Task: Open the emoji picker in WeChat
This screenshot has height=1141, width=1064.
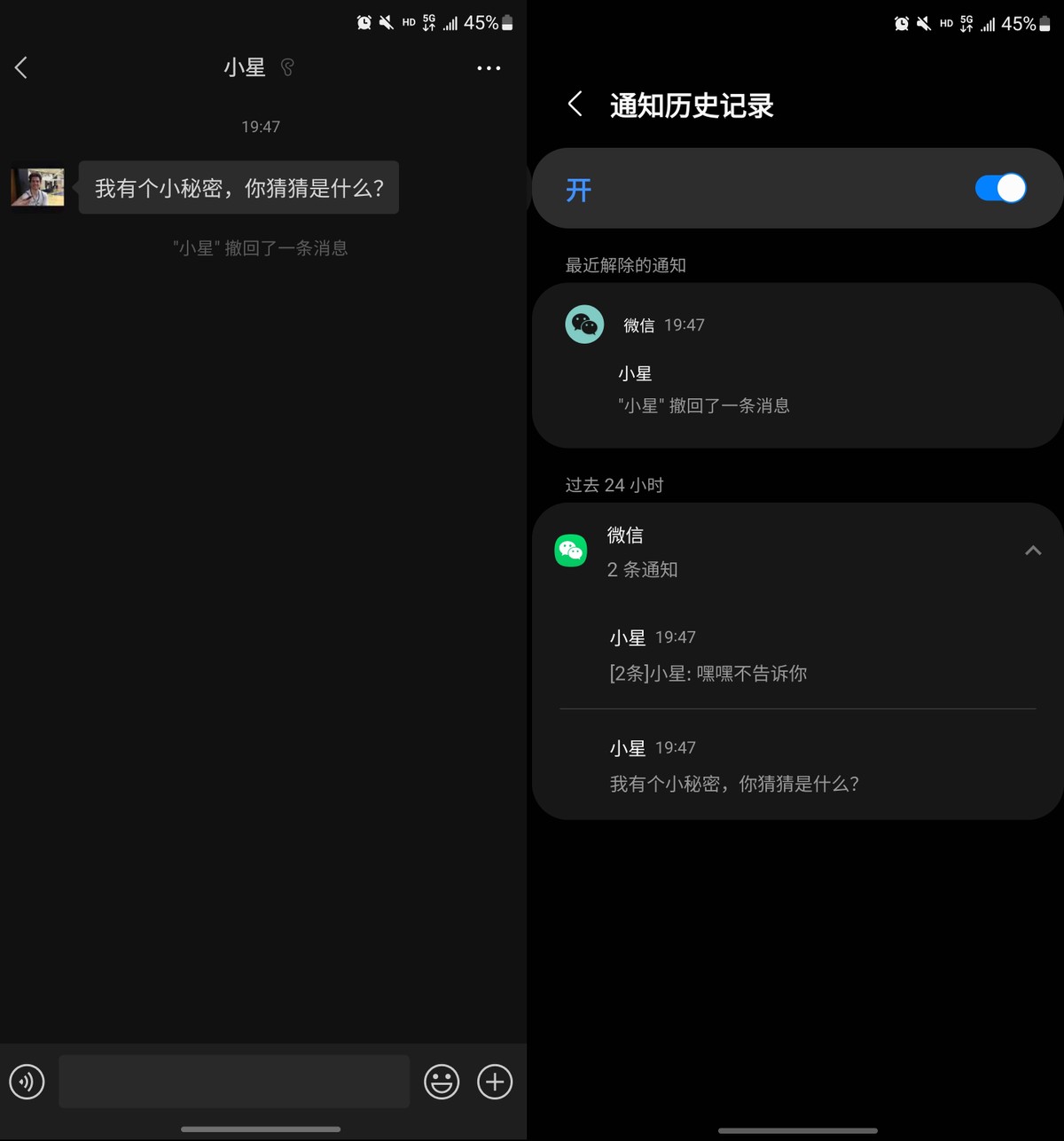Action: tap(442, 1082)
